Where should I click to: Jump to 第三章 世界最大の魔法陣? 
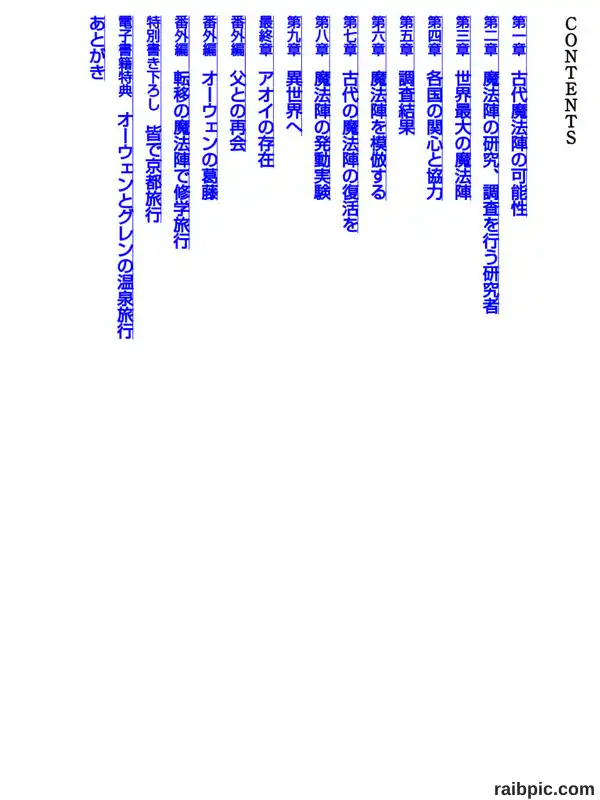463,108
